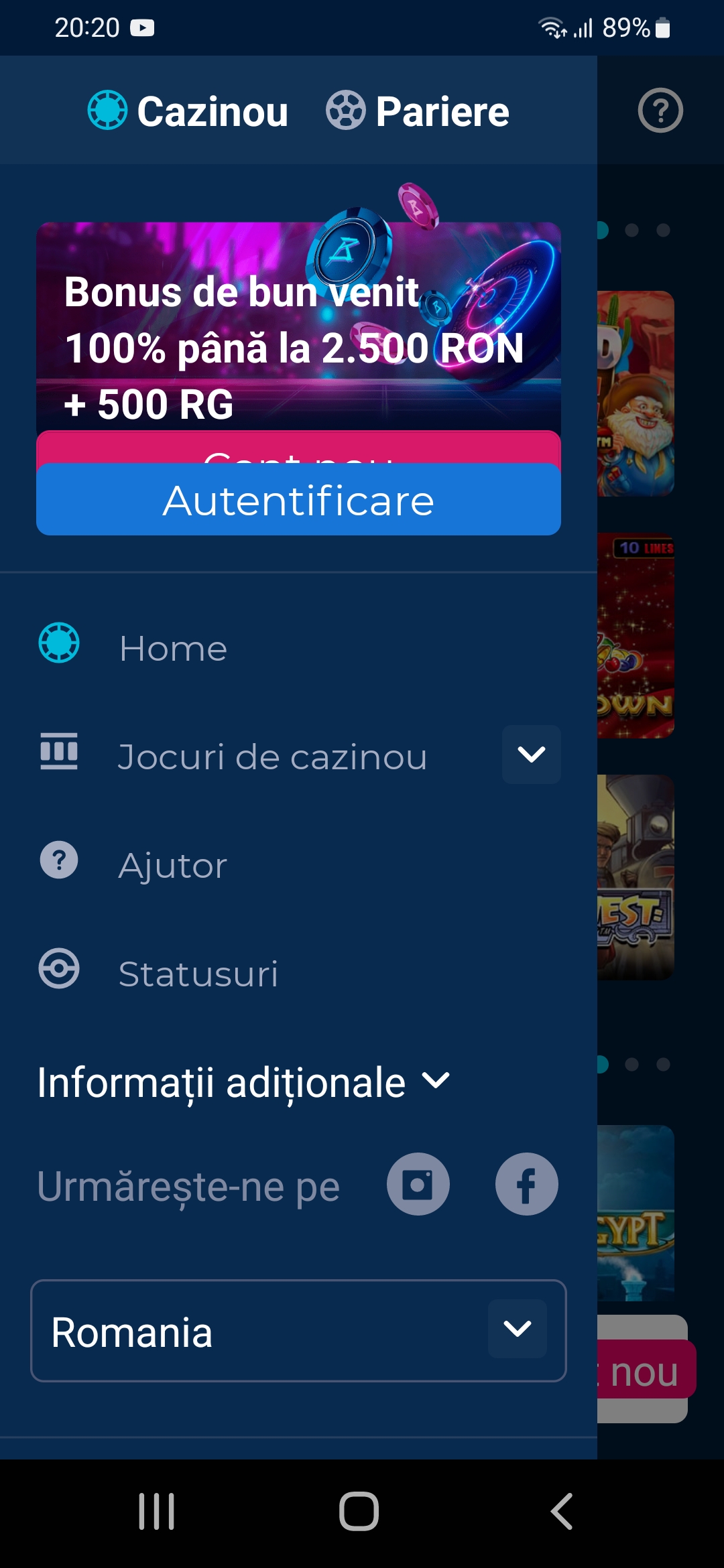724x1568 pixels.
Task: Open the welcome bonus banner
Action: (x=298, y=322)
